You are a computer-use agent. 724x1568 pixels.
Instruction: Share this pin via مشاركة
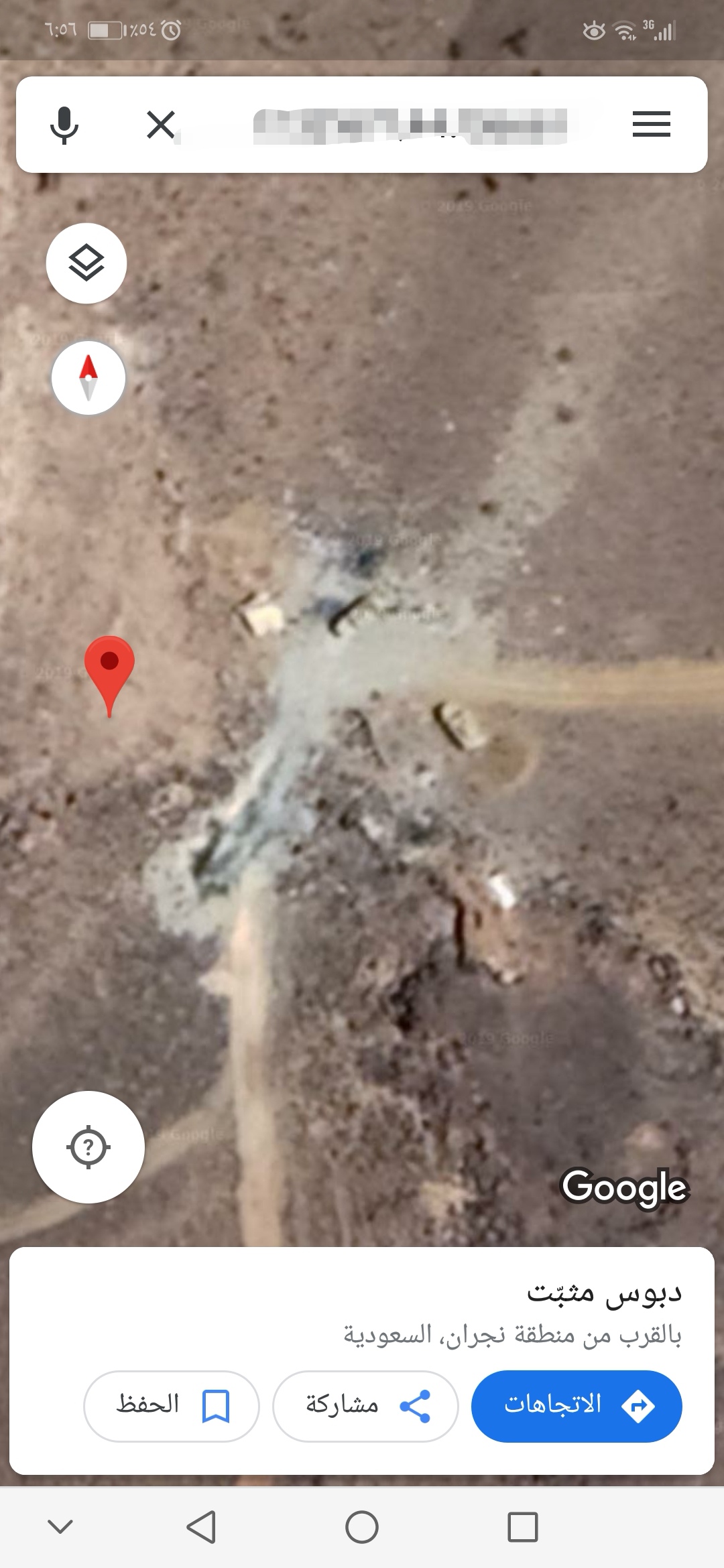tap(365, 1406)
